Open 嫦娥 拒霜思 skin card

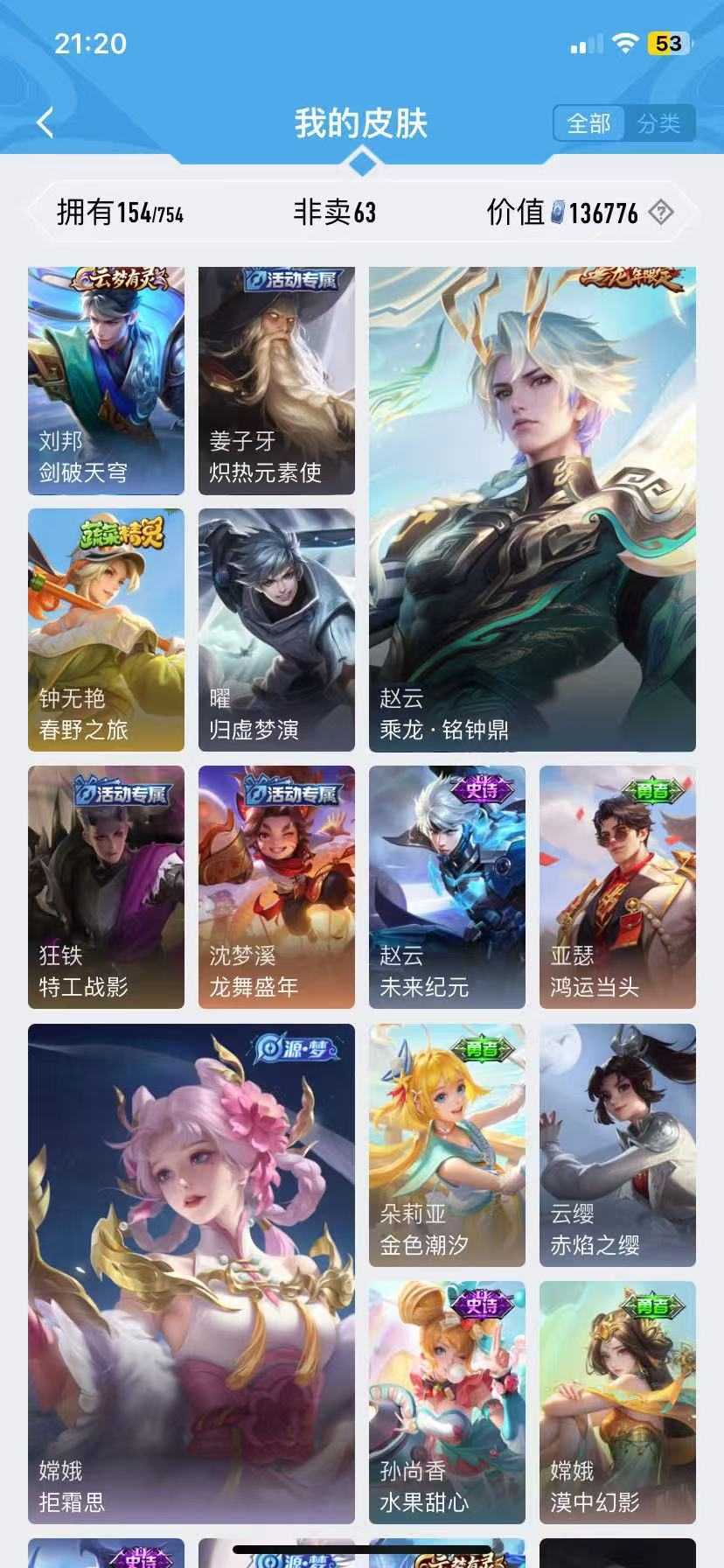coord(191,1274)
